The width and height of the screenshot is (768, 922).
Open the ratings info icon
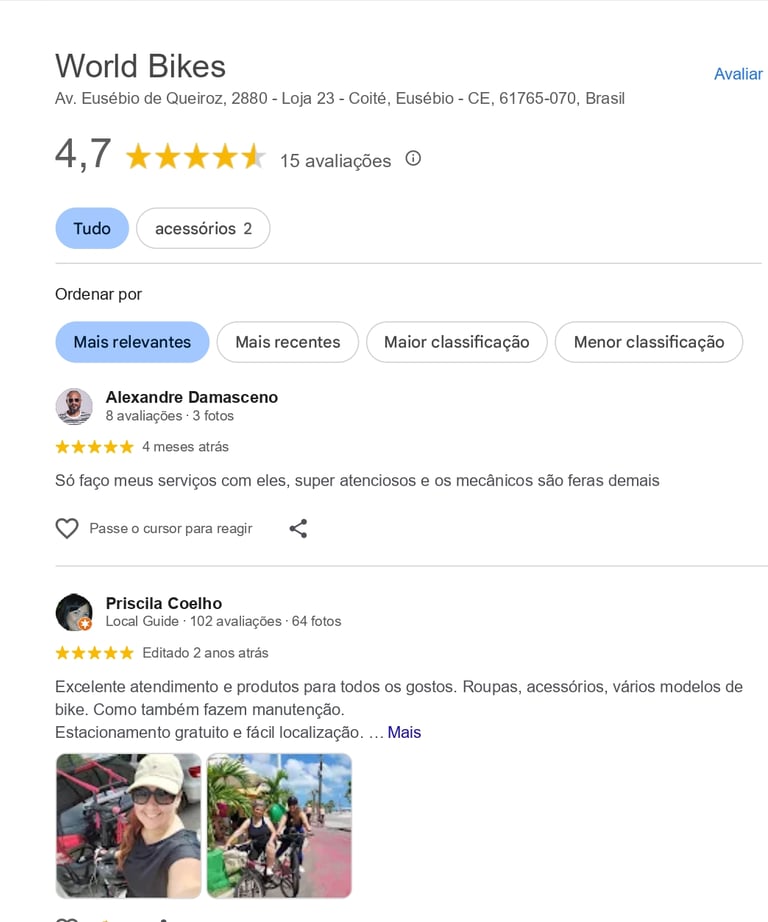coord(413,159)
